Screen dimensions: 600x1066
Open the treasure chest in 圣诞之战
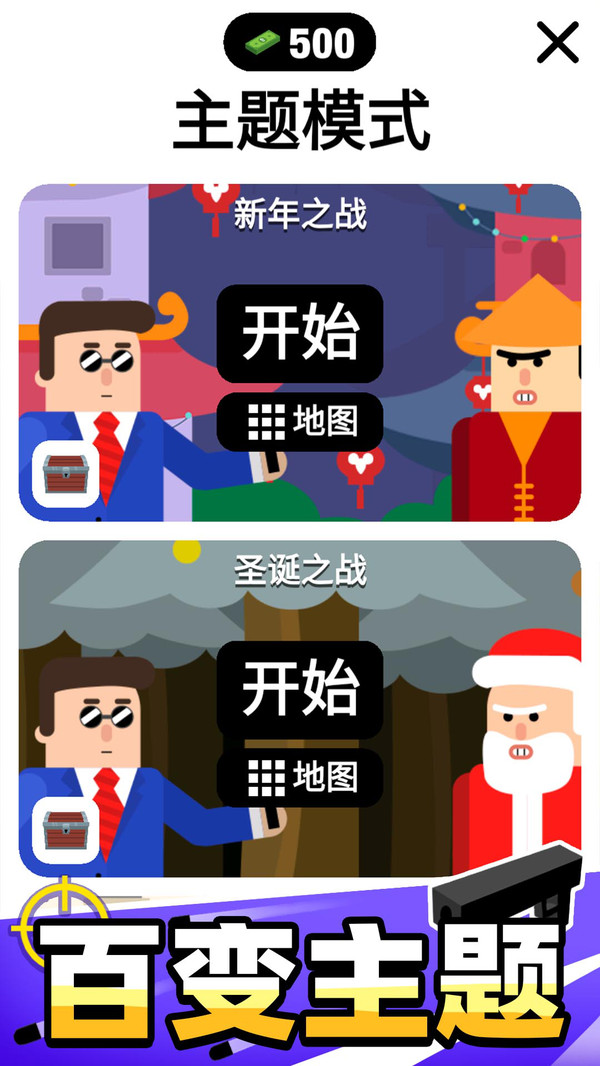66,831
